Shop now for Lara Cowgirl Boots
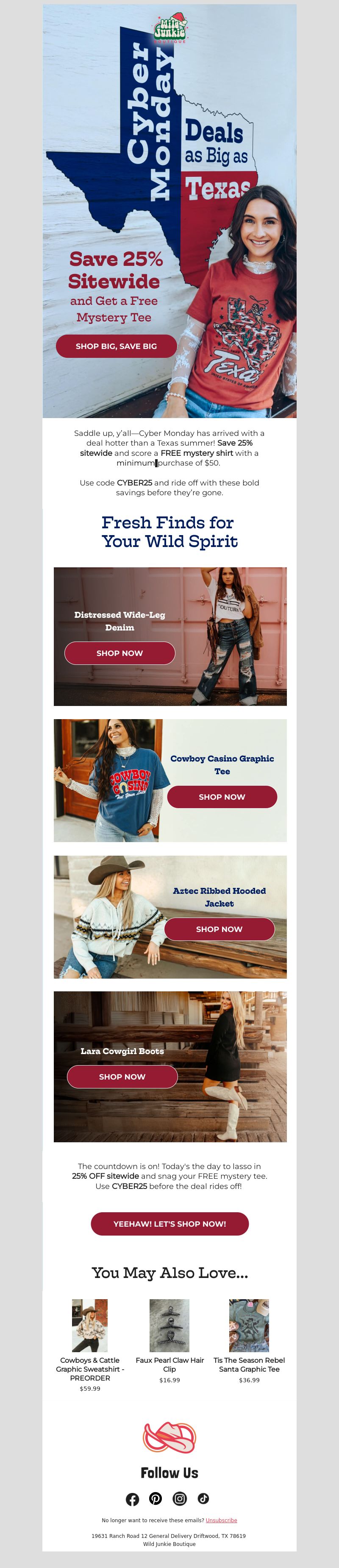This screenshot has width=339, height=1568. coord(122,1076)
